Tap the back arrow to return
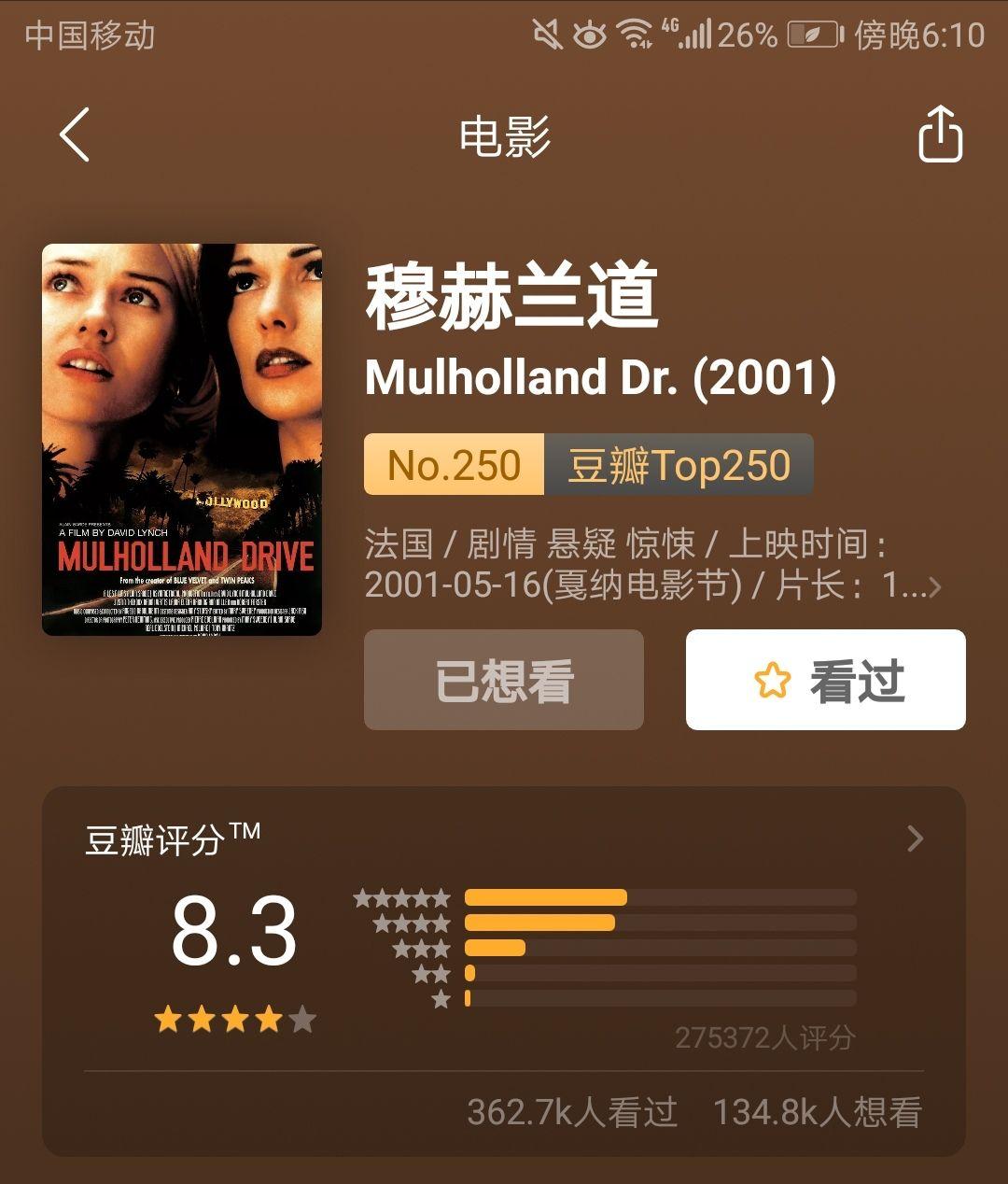 click(x=73, y=134)
